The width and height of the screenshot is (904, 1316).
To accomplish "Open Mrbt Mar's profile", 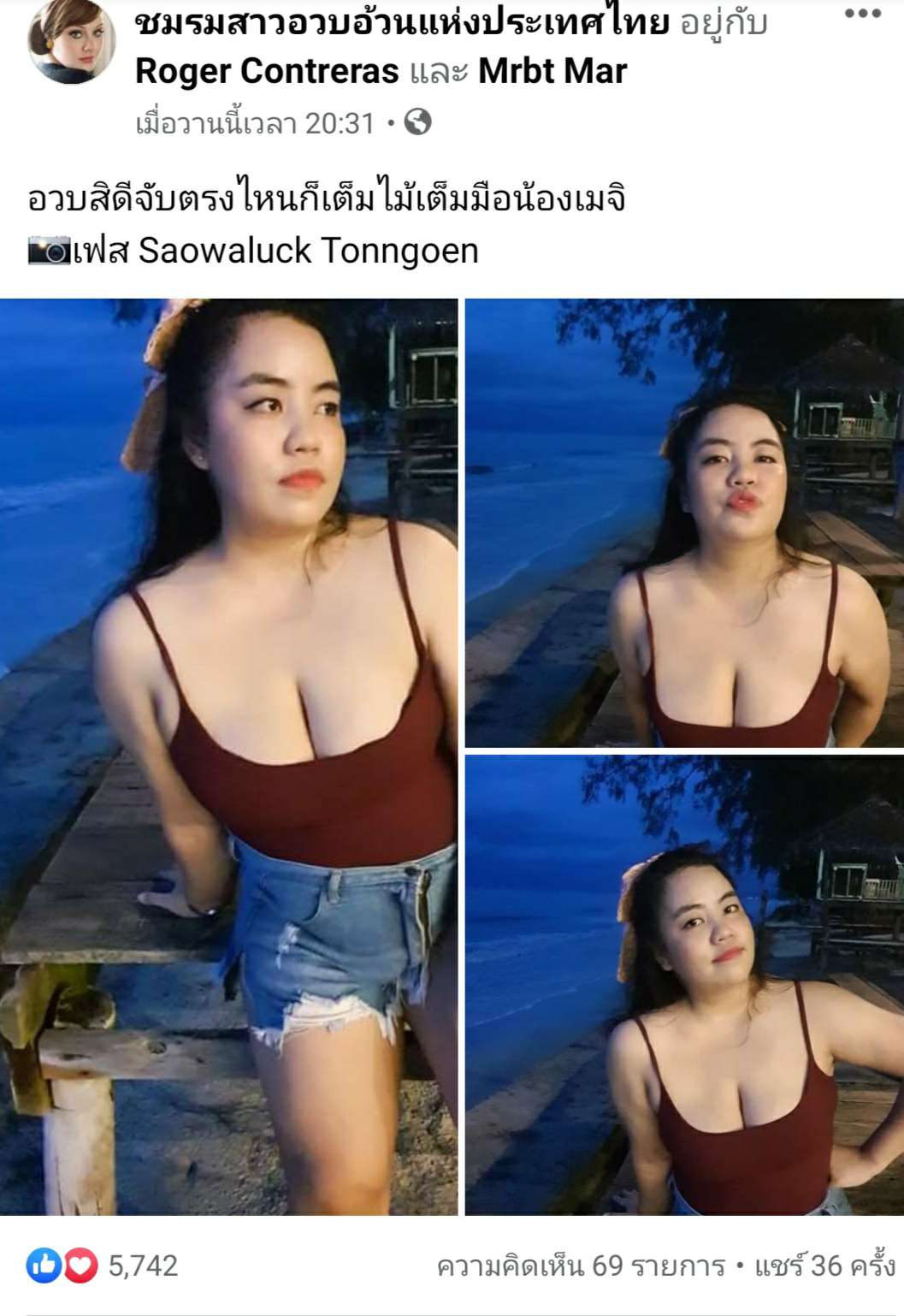I will [x=552, y=71].
